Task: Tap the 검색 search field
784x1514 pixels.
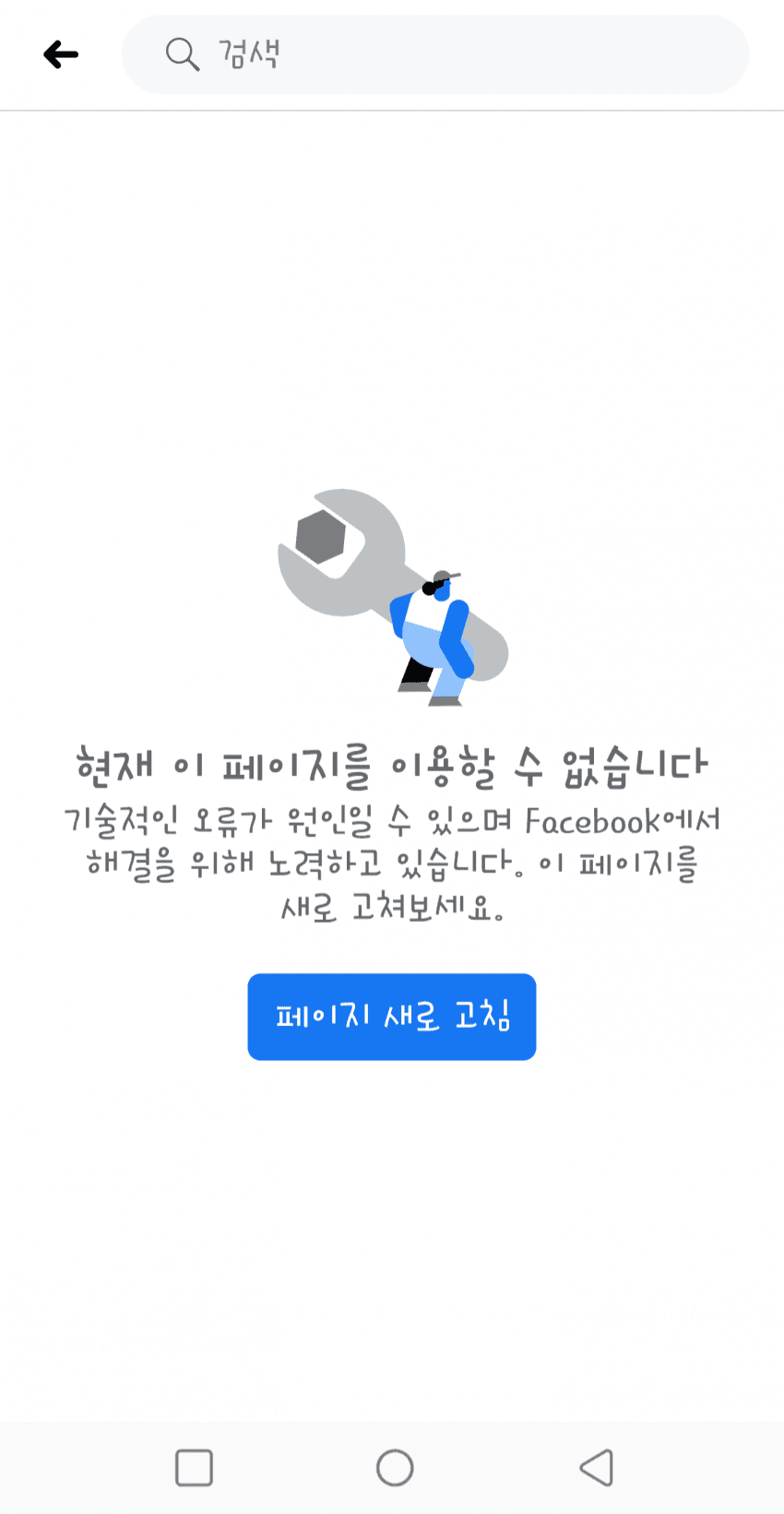Action: click(x=434, y=54)
